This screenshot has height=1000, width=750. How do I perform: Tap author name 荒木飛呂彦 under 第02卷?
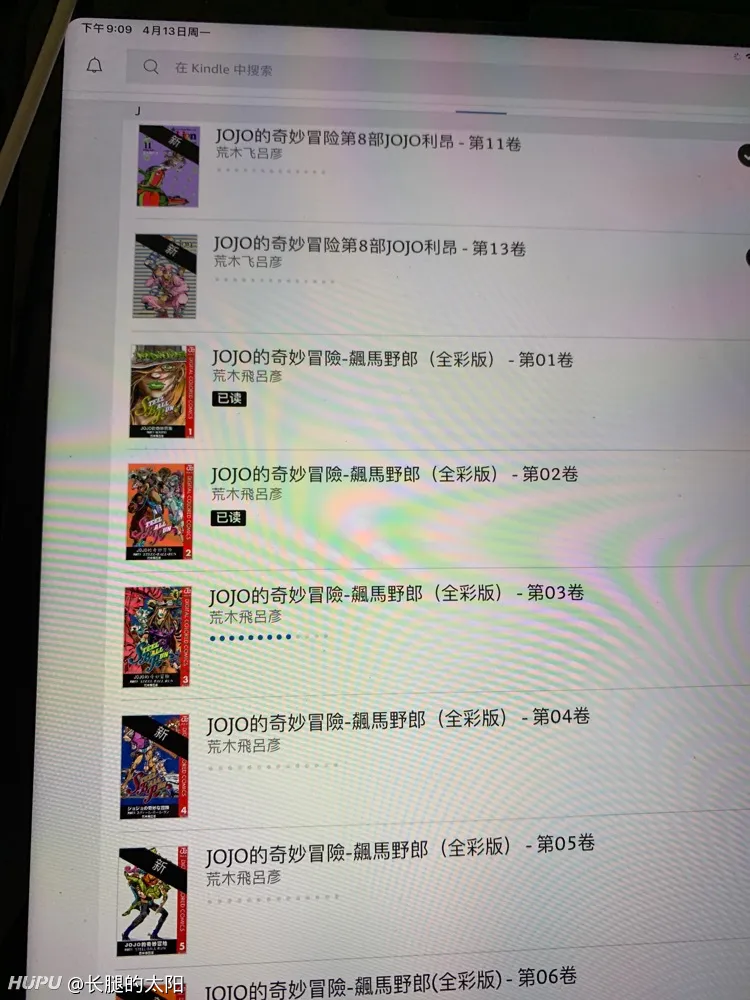point(247,494)
